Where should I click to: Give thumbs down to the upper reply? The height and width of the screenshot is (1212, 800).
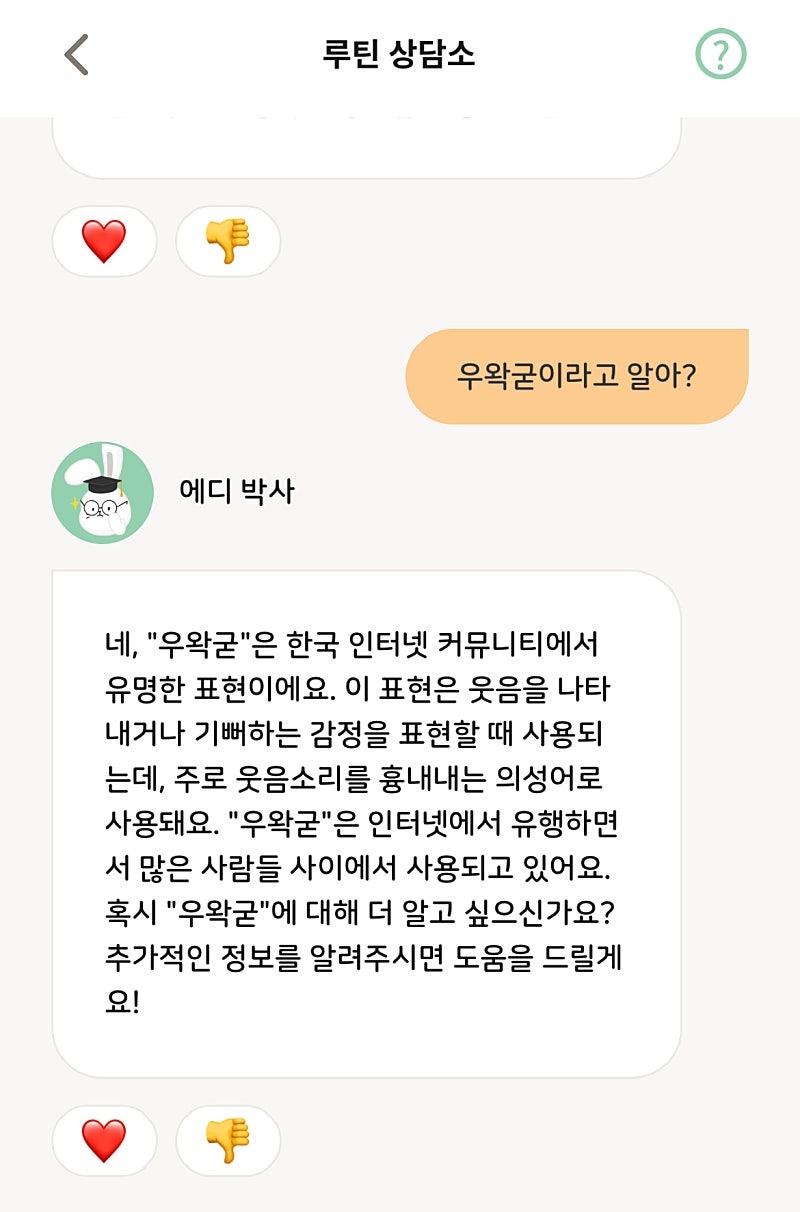(x=228, y=241)
